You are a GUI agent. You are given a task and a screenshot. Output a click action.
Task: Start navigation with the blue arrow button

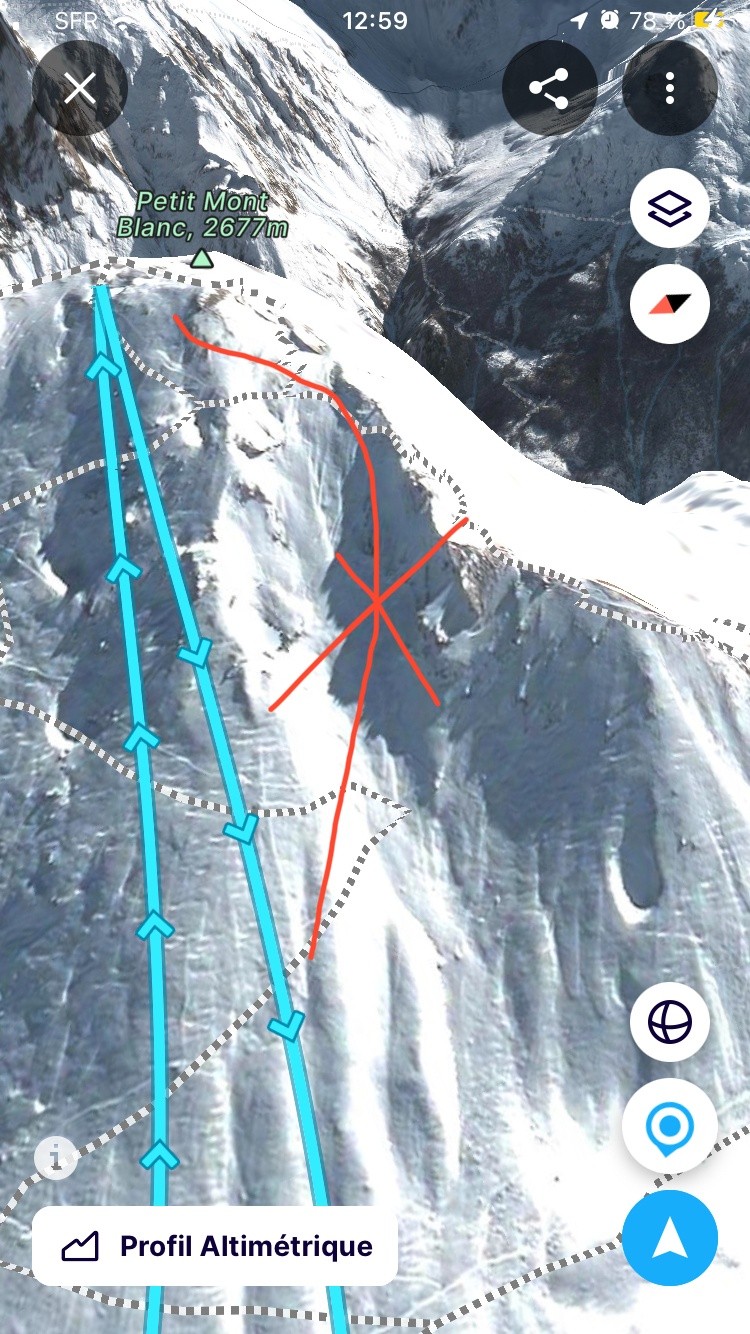tap(669, 1238)
